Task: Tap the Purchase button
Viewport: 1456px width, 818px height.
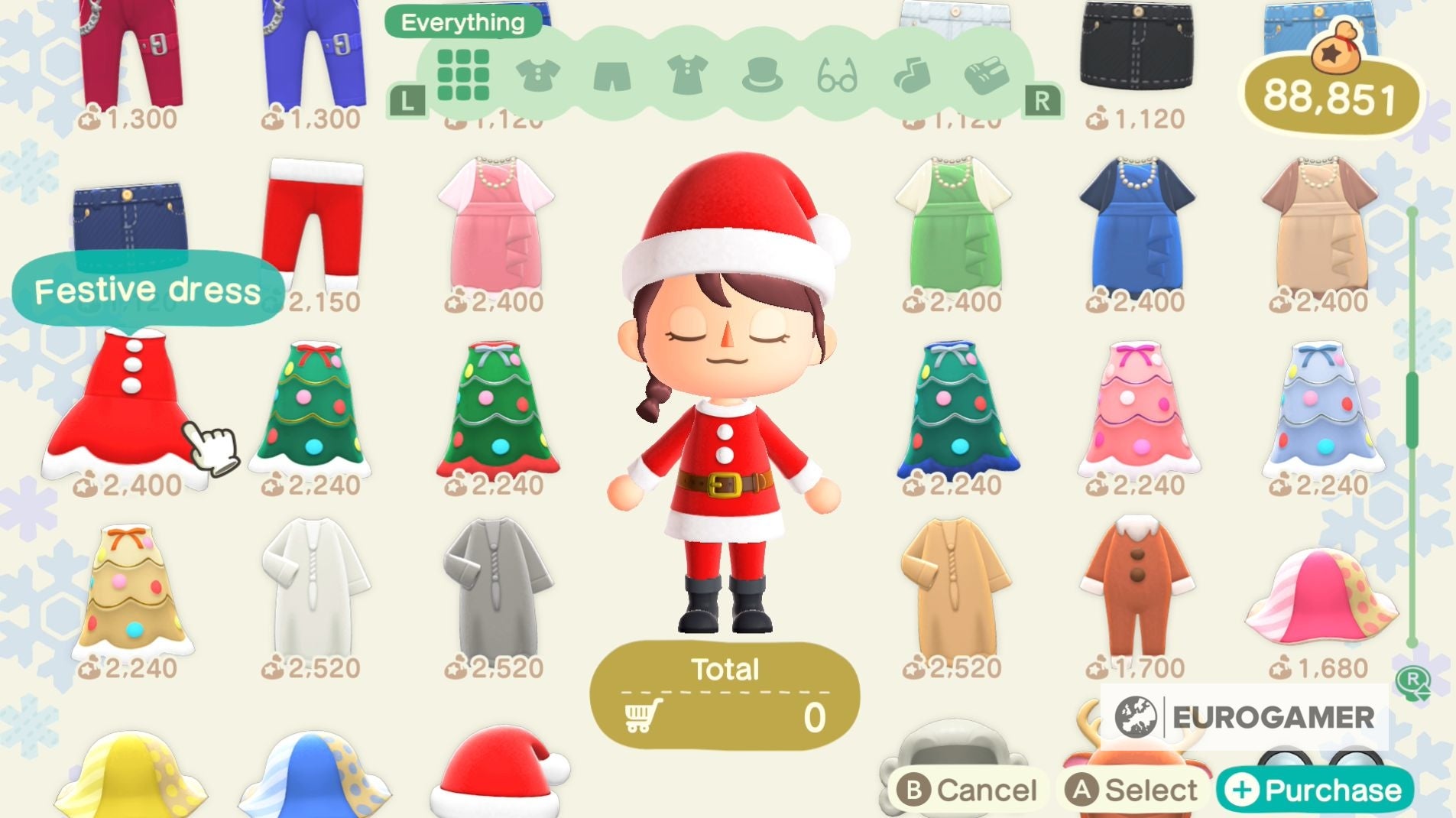Action: tap(1315, 790)
